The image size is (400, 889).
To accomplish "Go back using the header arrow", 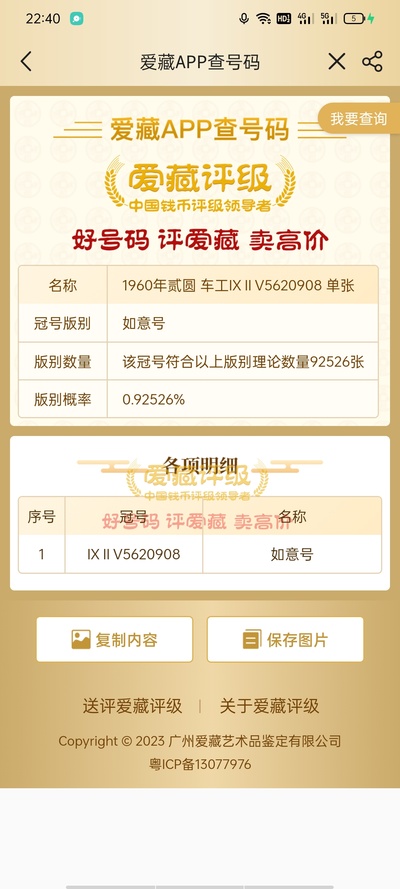I will 26,62.
